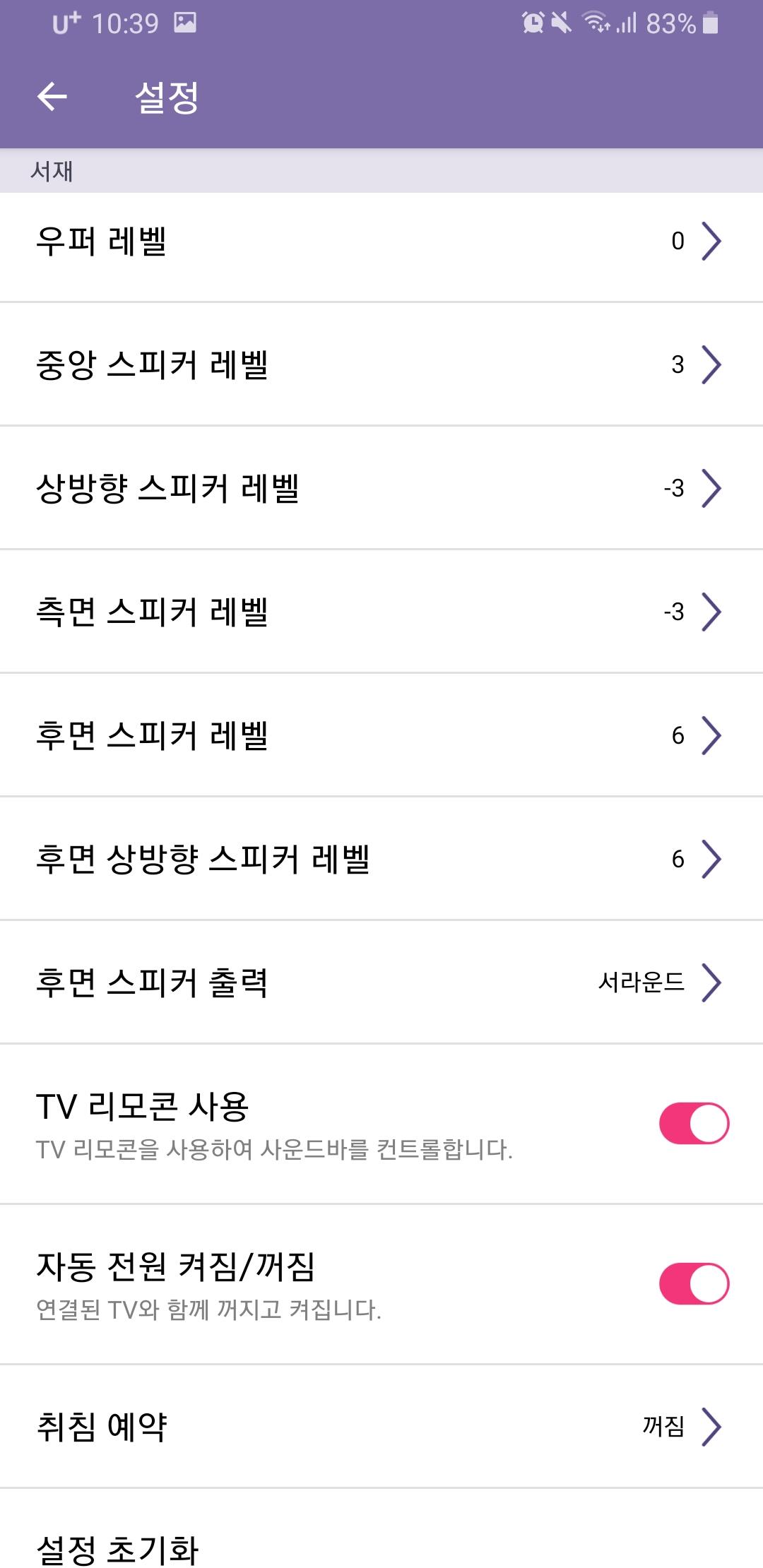The width and height of the screenshot is (763, 1568).
Task: Turn off 자동 전원 켜짐/꺼짐 toggle
Action: point(693,1283)
